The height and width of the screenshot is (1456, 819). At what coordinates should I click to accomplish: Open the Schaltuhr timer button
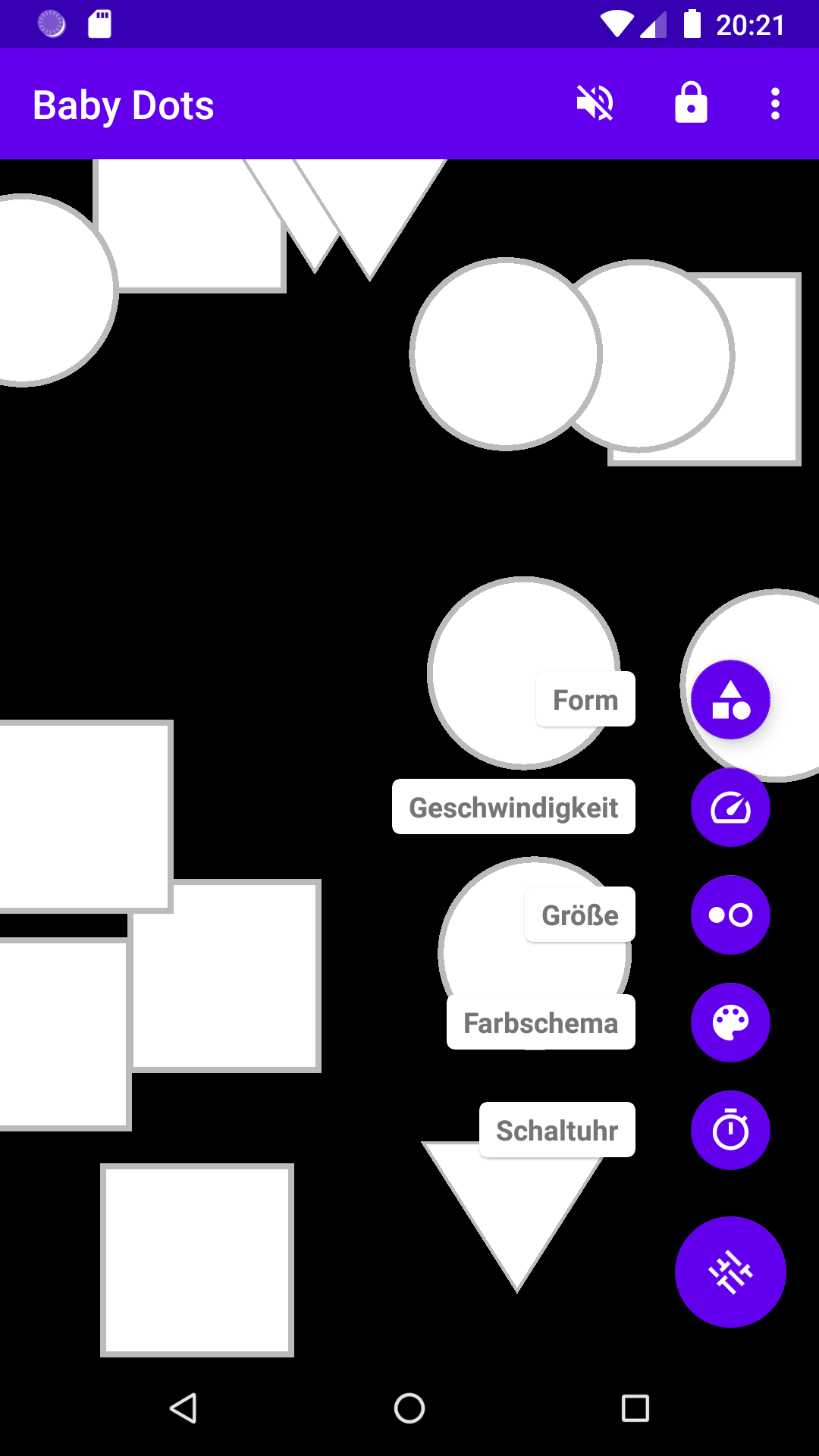click(730, 1131)
